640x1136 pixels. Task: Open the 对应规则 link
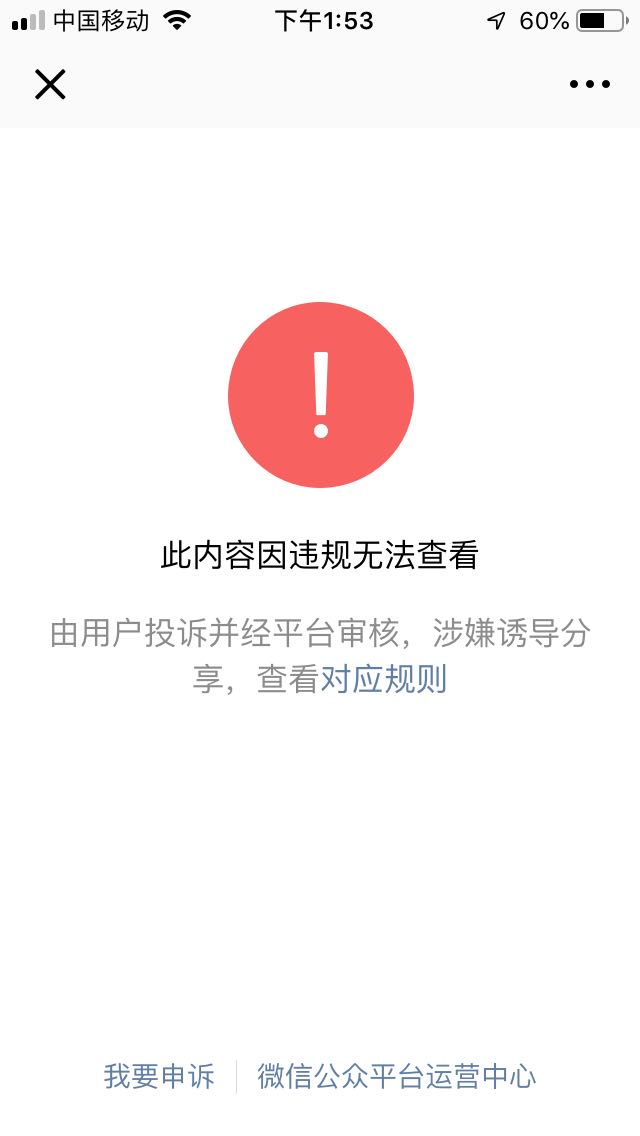[383, 680]
